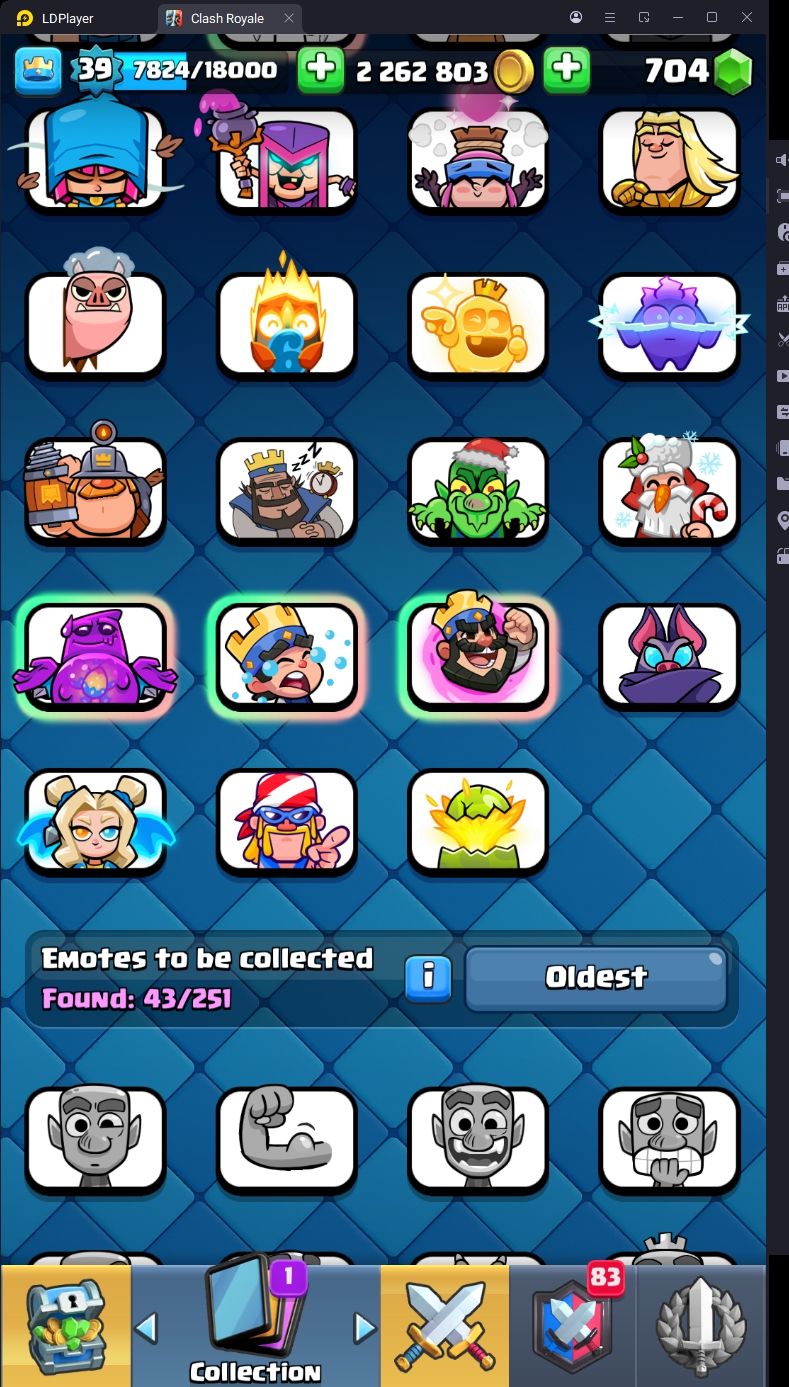Open the events tab with sword laurel icon
The height and width of the screenshot is (1387, 789).
(x=702, y=1325)
